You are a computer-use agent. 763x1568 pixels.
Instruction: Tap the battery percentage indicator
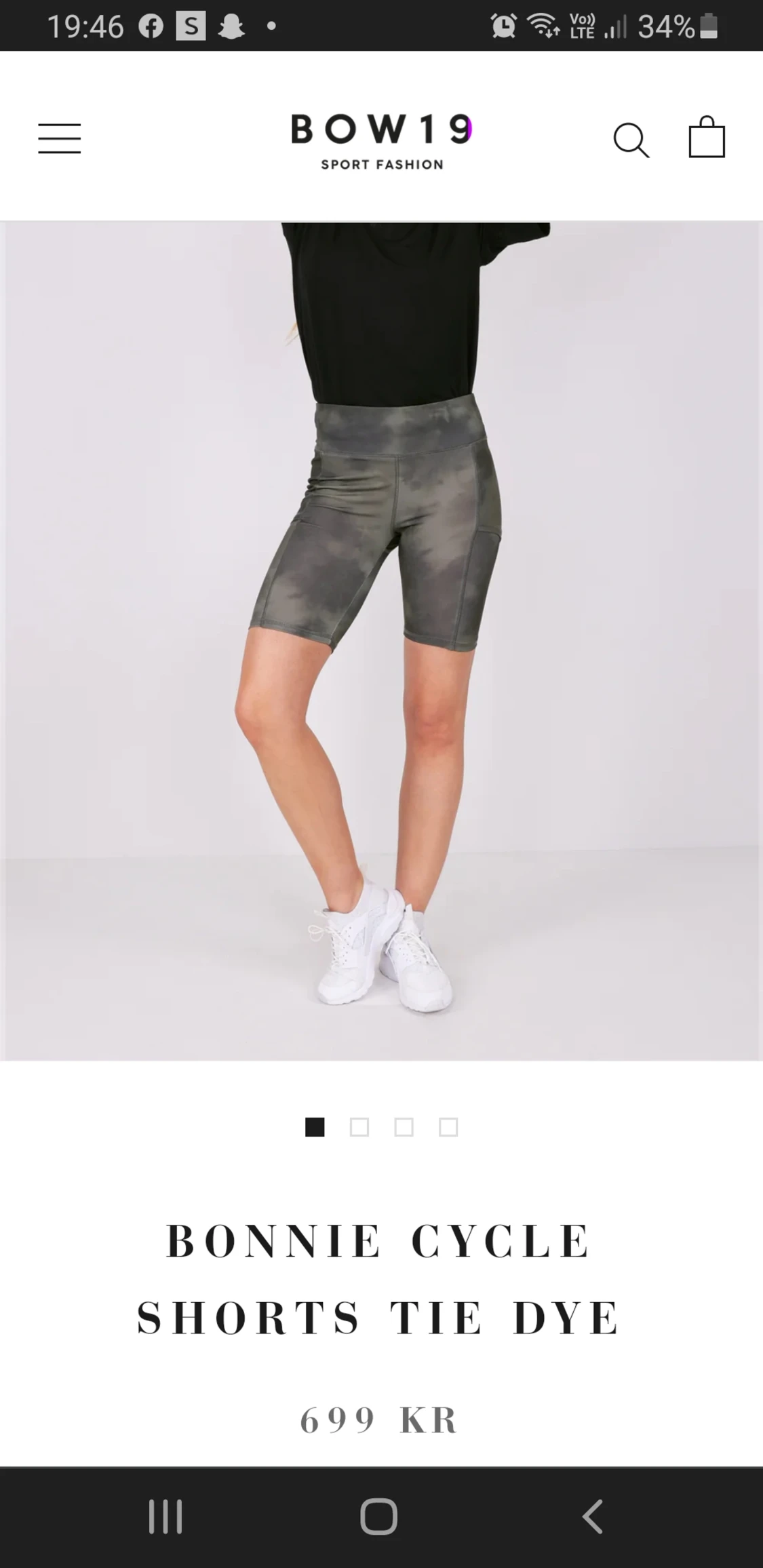(668, 26)
